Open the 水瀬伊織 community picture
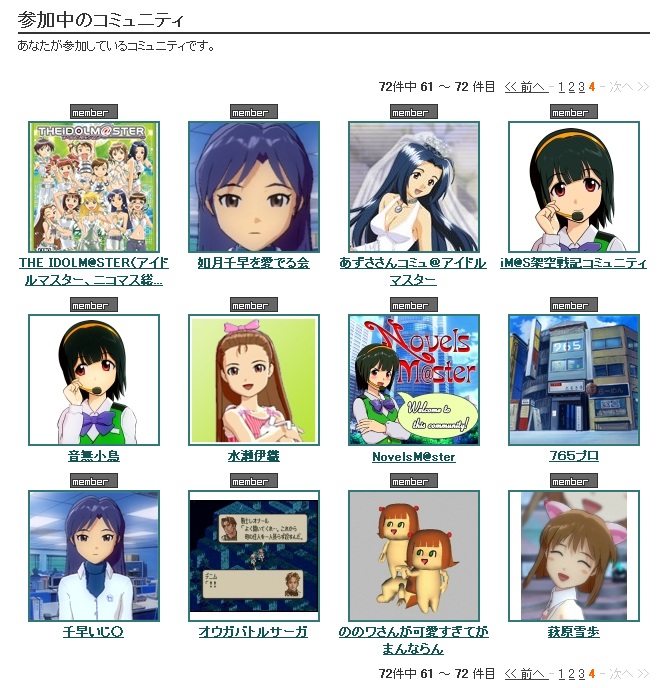 (254, 380)
